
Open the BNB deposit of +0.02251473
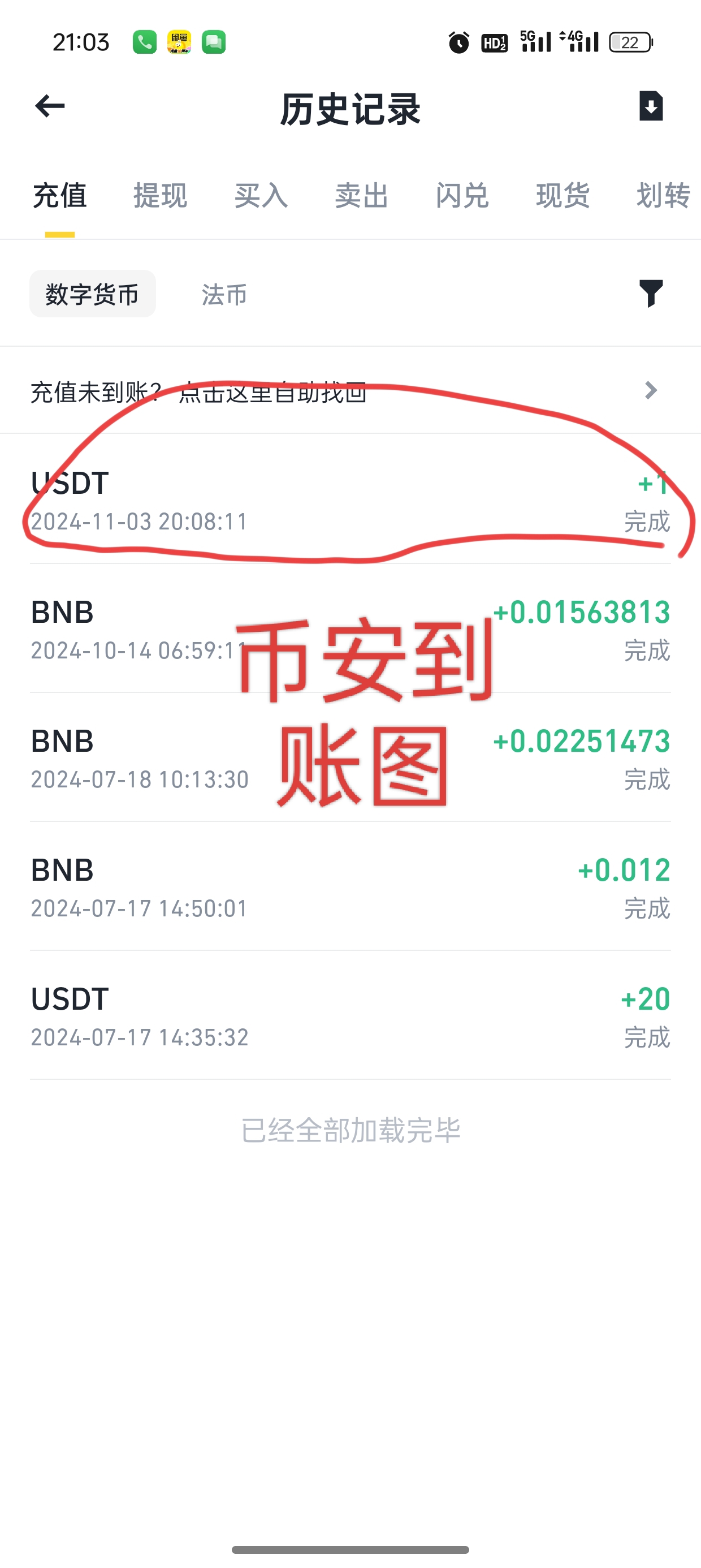(x=350, y=758)
